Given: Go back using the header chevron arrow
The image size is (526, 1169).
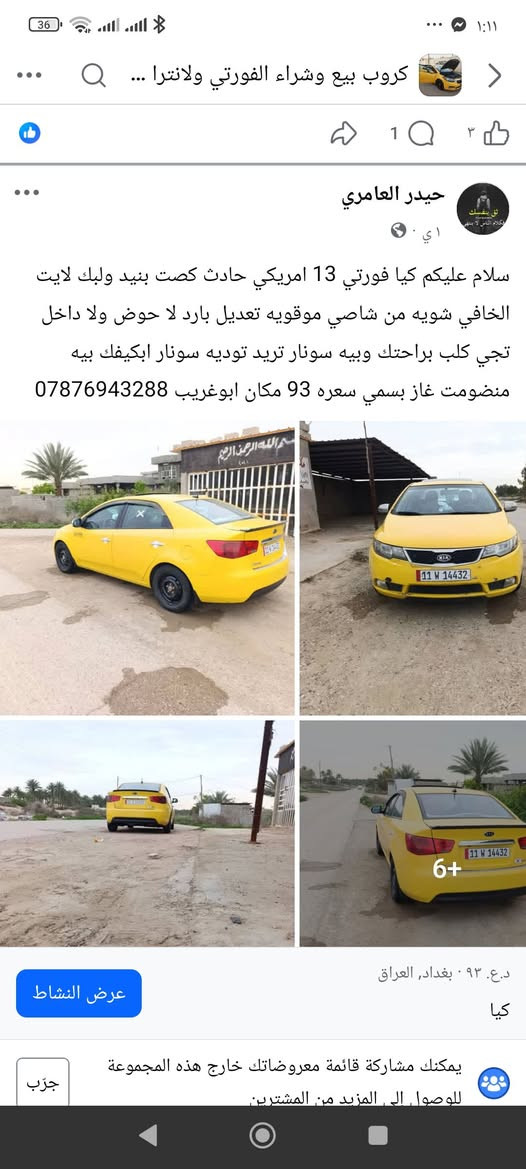Looking at the screenshot, I should [494, 75].
